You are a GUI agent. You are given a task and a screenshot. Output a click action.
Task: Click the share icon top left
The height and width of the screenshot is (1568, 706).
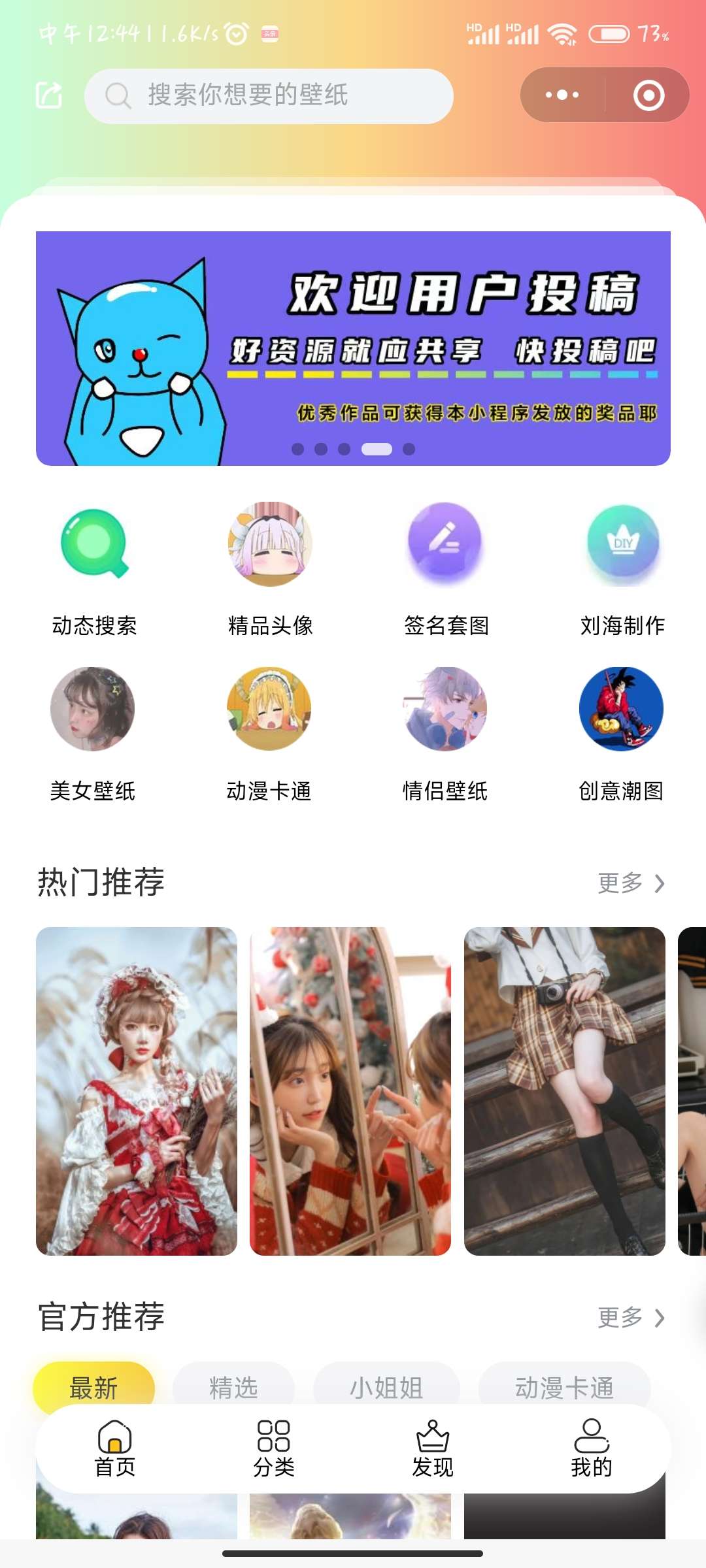(47, 95)
